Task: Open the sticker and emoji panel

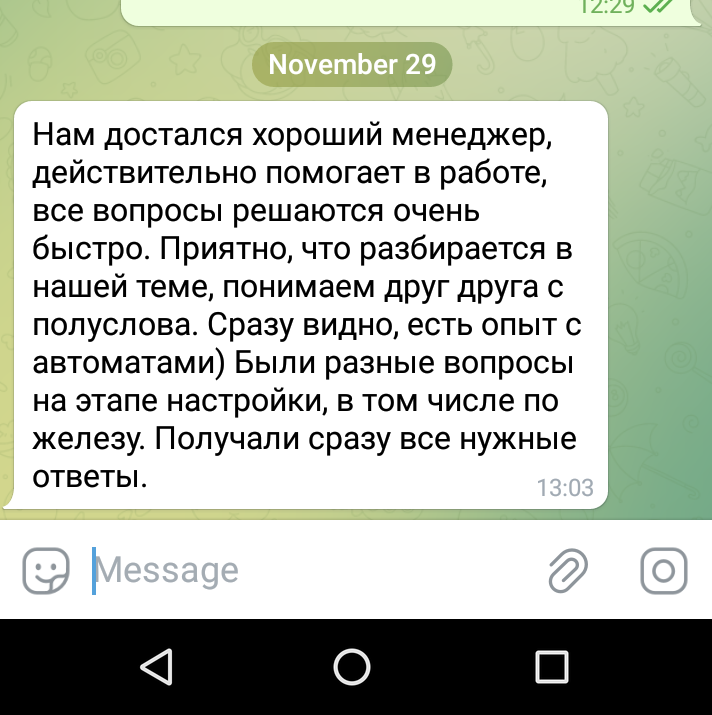Action: tap(46, 571)
